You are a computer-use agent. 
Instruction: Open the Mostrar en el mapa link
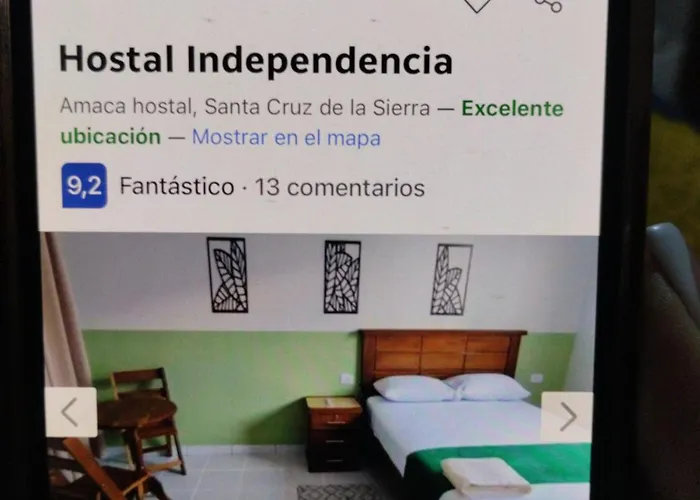286,138
